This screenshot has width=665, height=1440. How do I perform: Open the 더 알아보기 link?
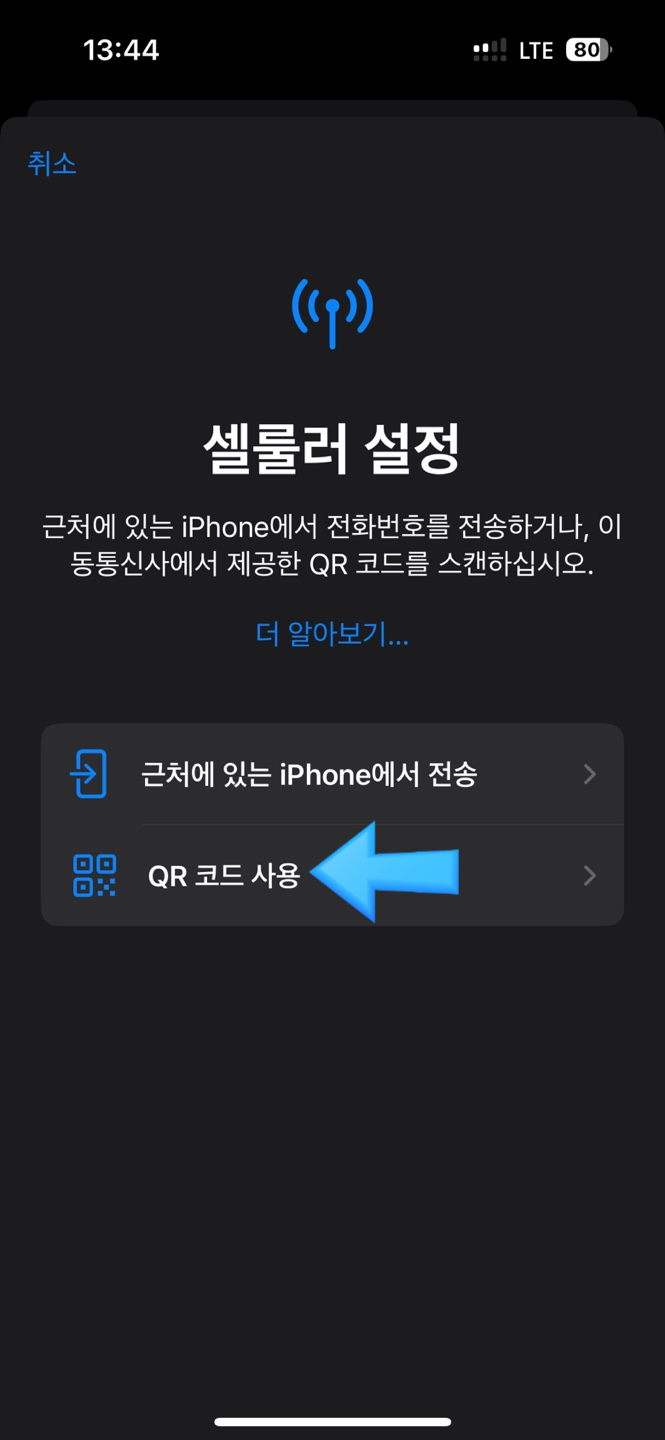[x=332, y=634]
